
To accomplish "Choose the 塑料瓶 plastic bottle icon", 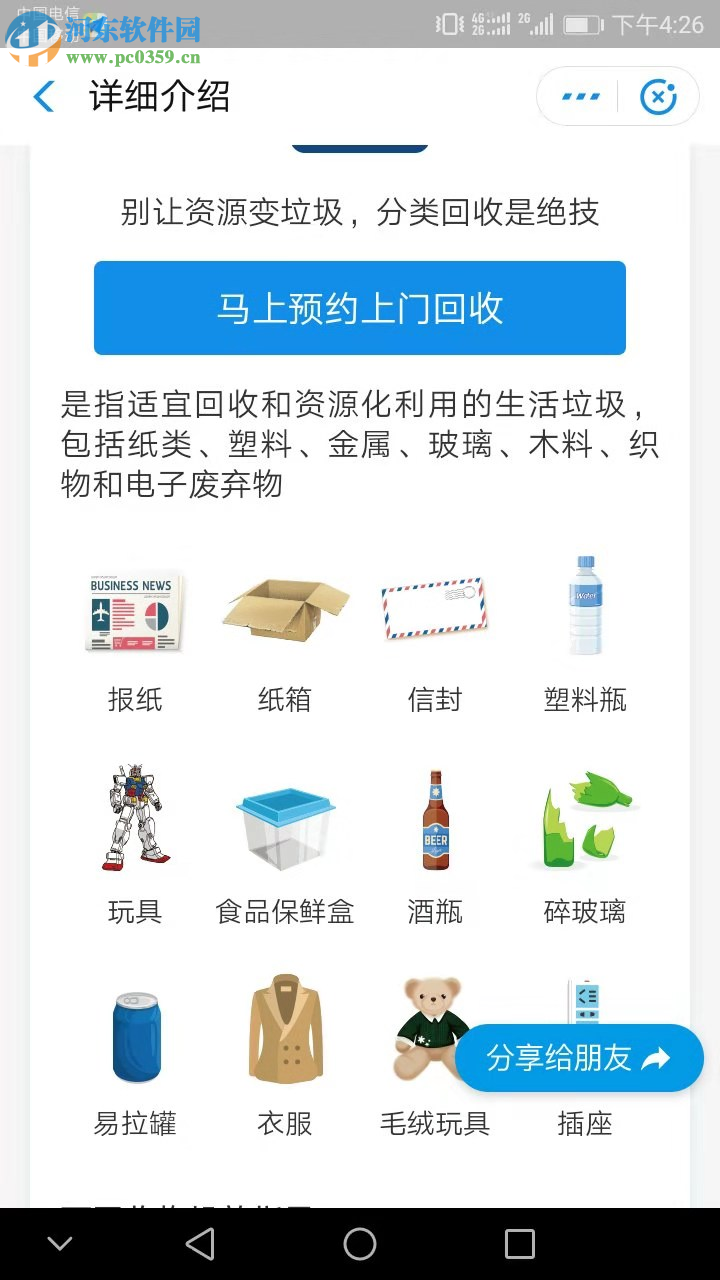I will (584, 605).
